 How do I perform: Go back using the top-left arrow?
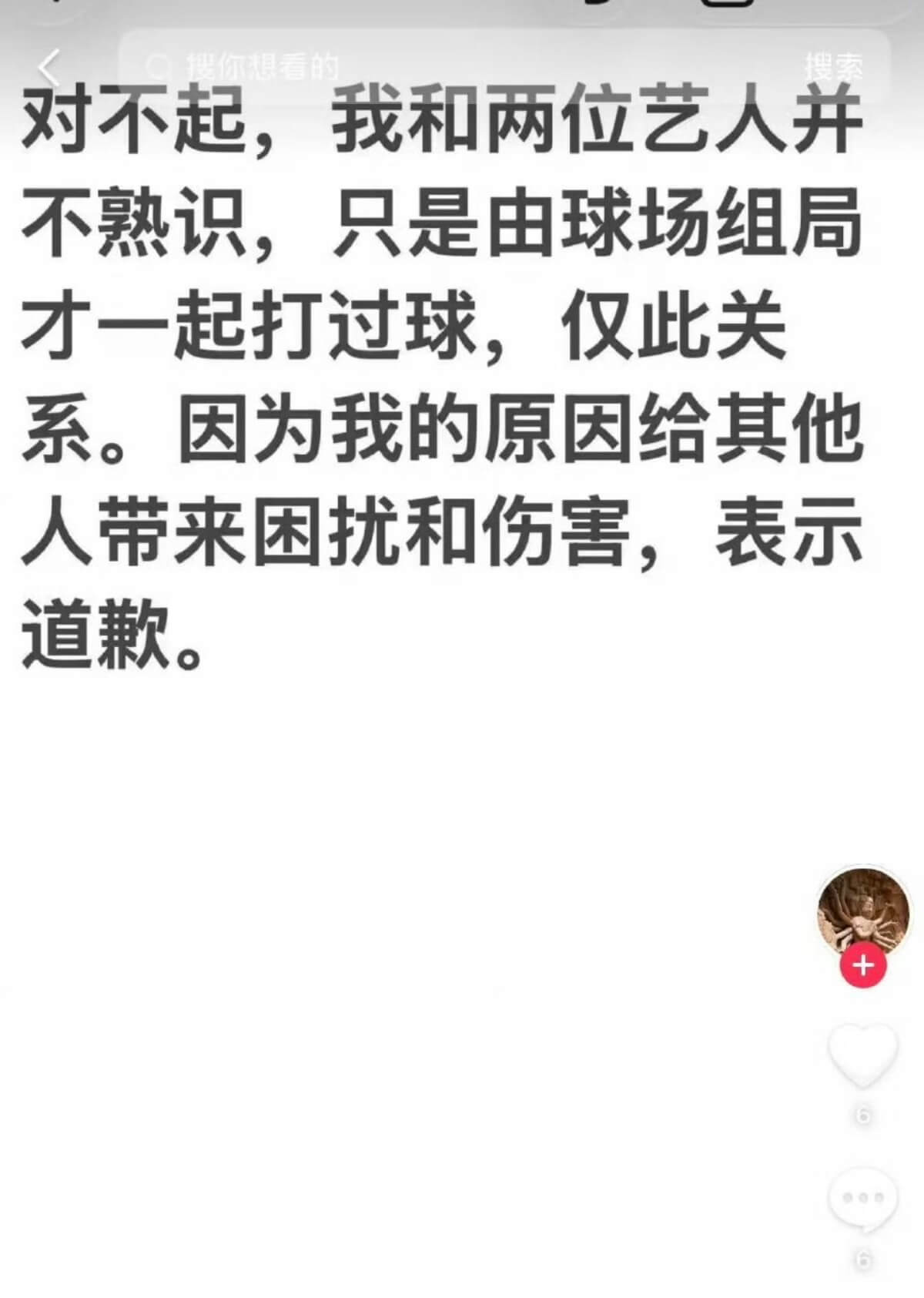click(x=49, y=68)
